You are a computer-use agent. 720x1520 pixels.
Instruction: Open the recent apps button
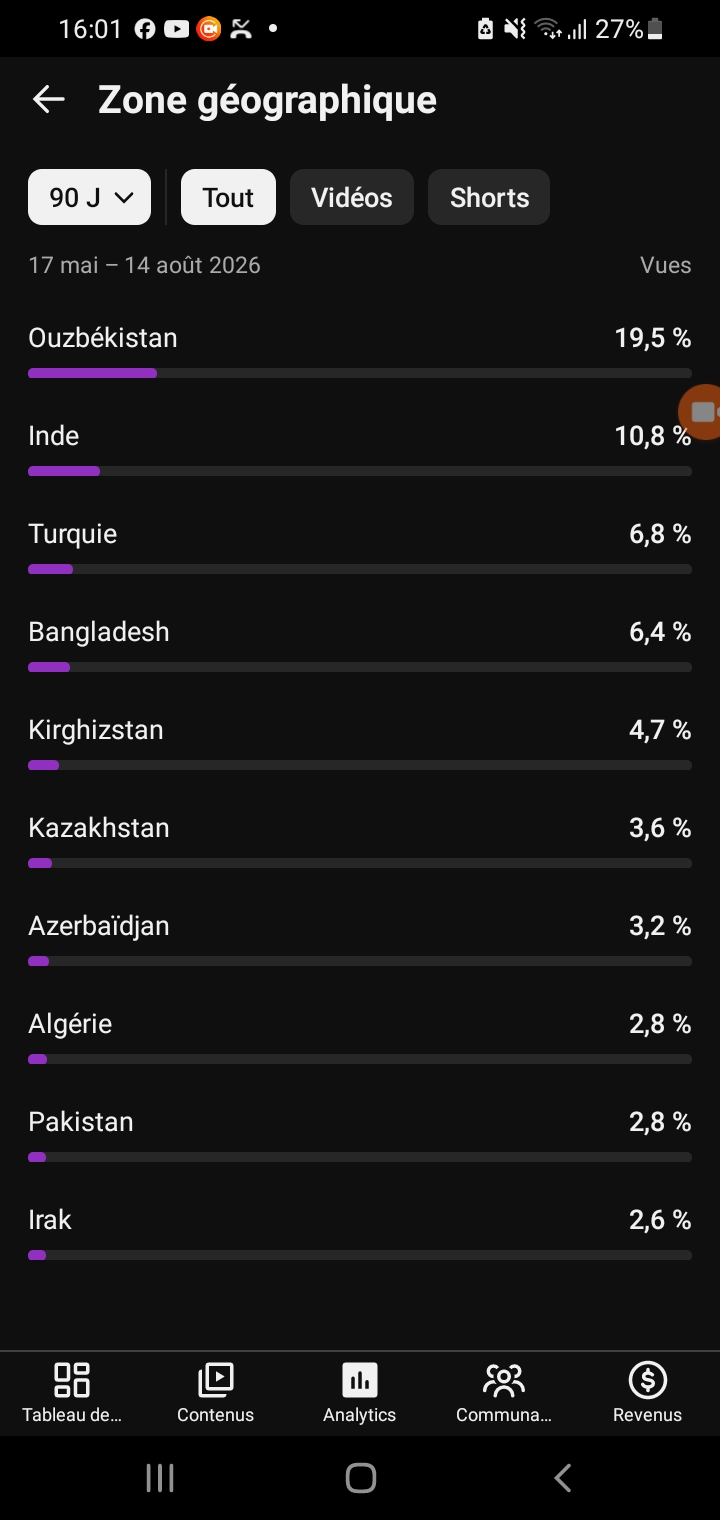click(x=160, y=1478)
